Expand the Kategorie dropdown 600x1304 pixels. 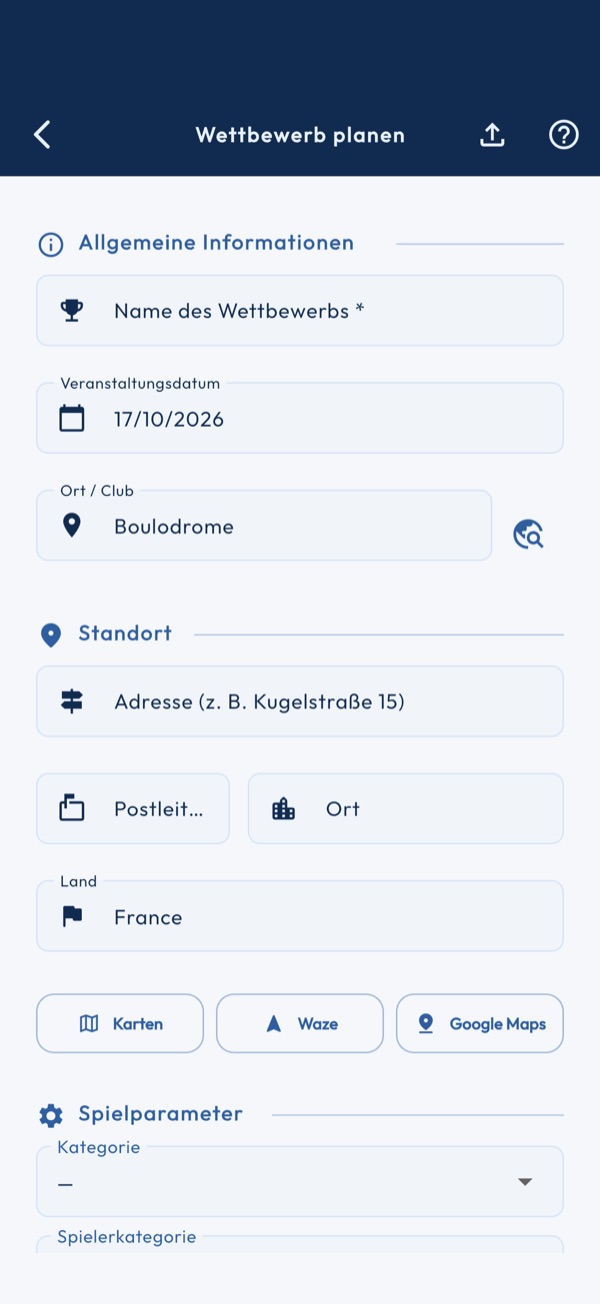tap(300, 1182)
